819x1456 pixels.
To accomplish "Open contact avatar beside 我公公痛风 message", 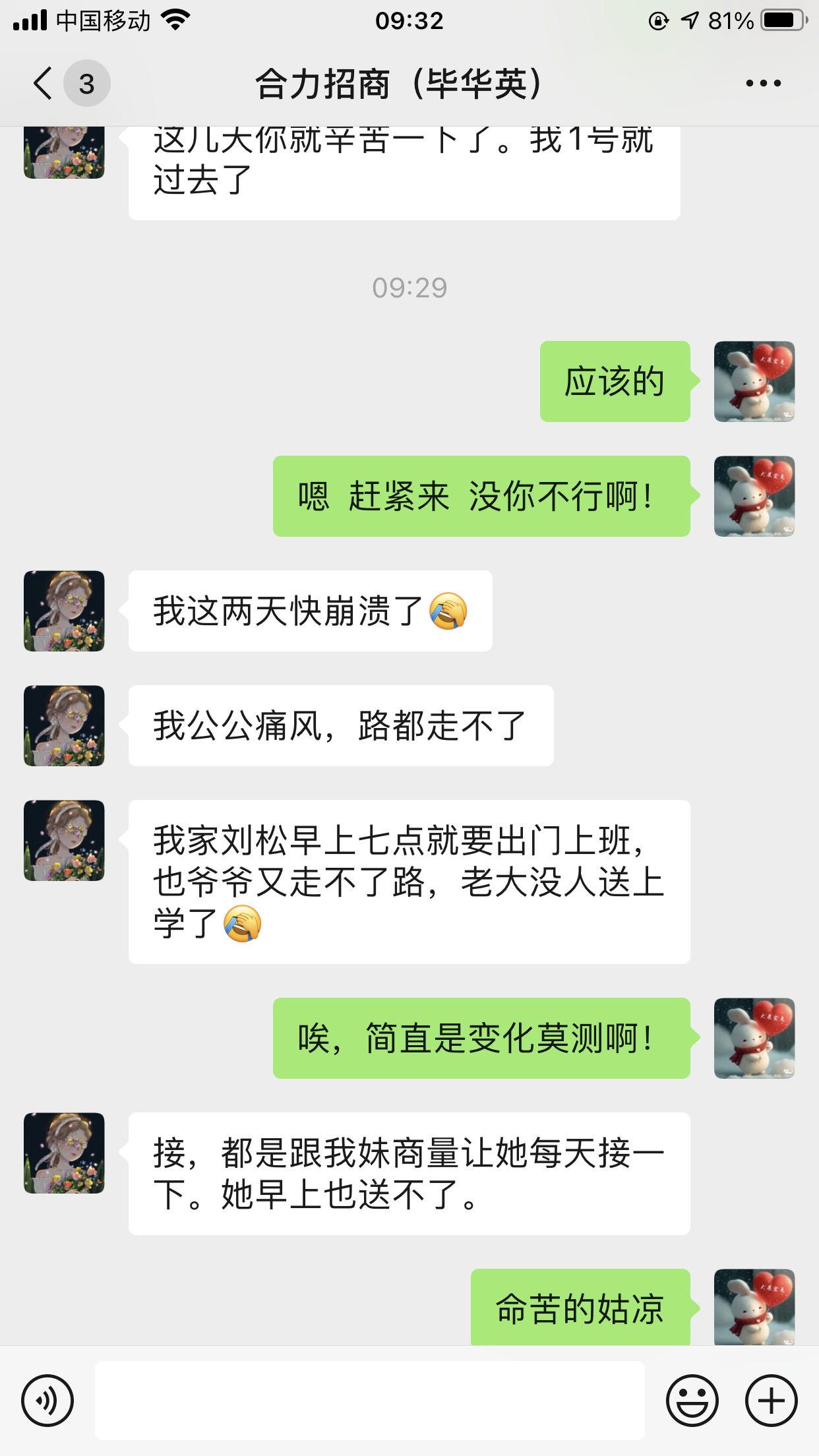I will tap(64, 725).
